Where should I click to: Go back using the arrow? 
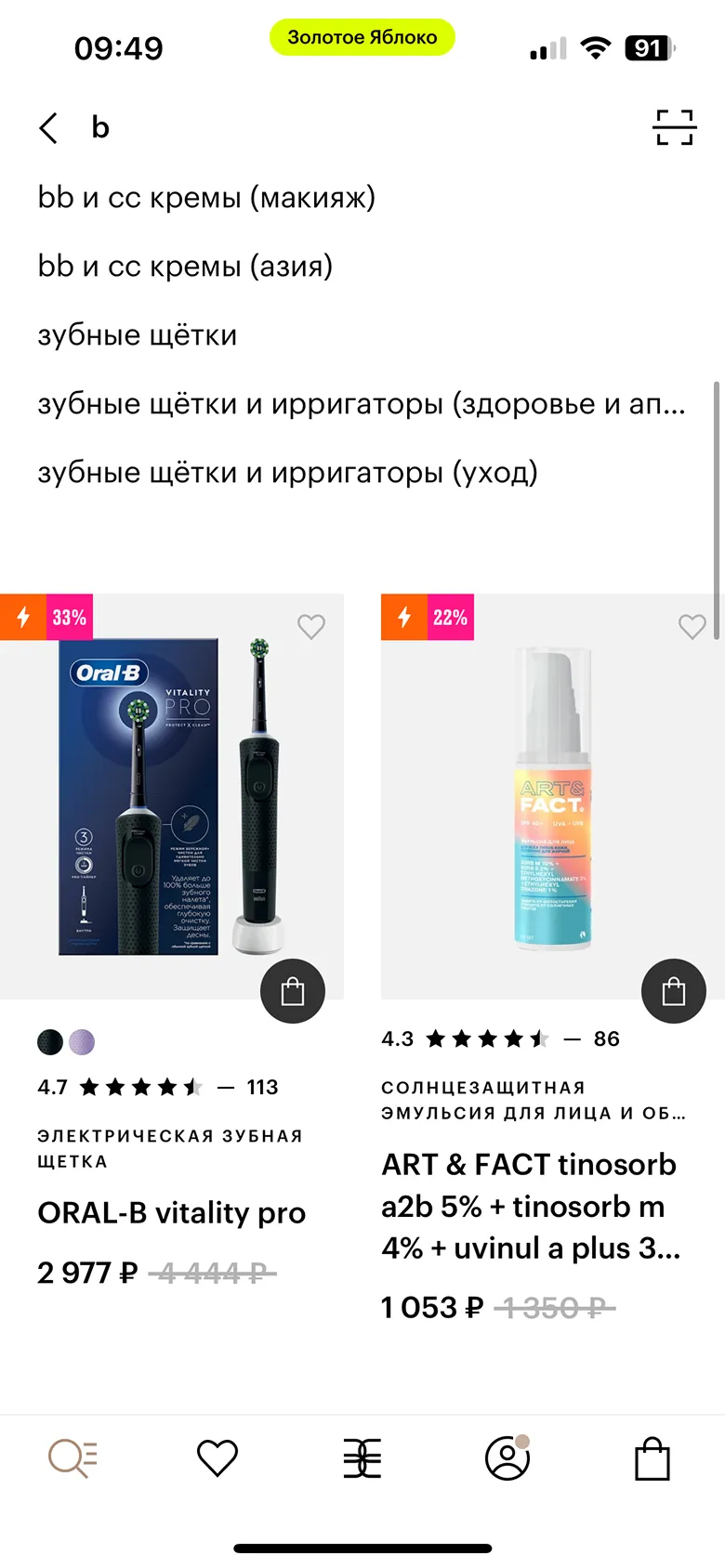(x=48, y=127)
